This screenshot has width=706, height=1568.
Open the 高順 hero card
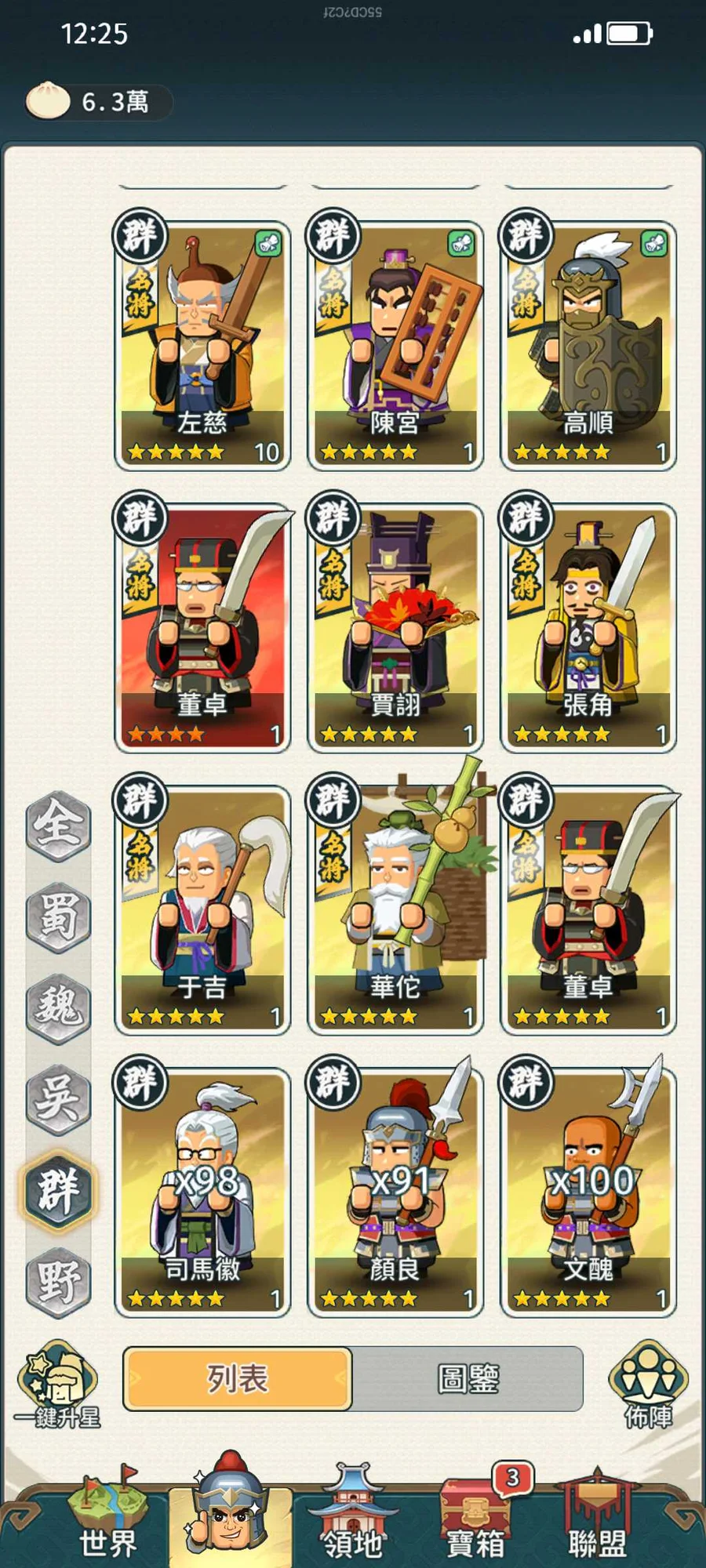588,345
